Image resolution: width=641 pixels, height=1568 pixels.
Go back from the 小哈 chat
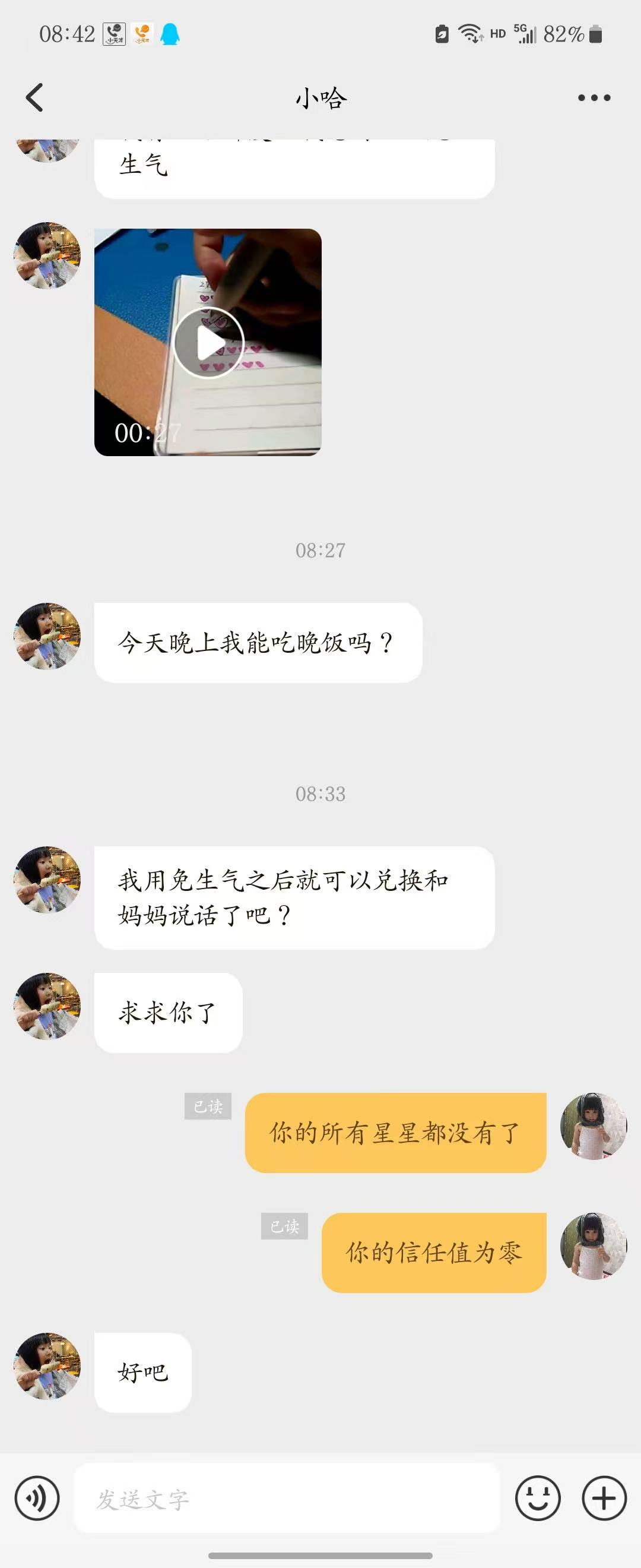(34, 97)
